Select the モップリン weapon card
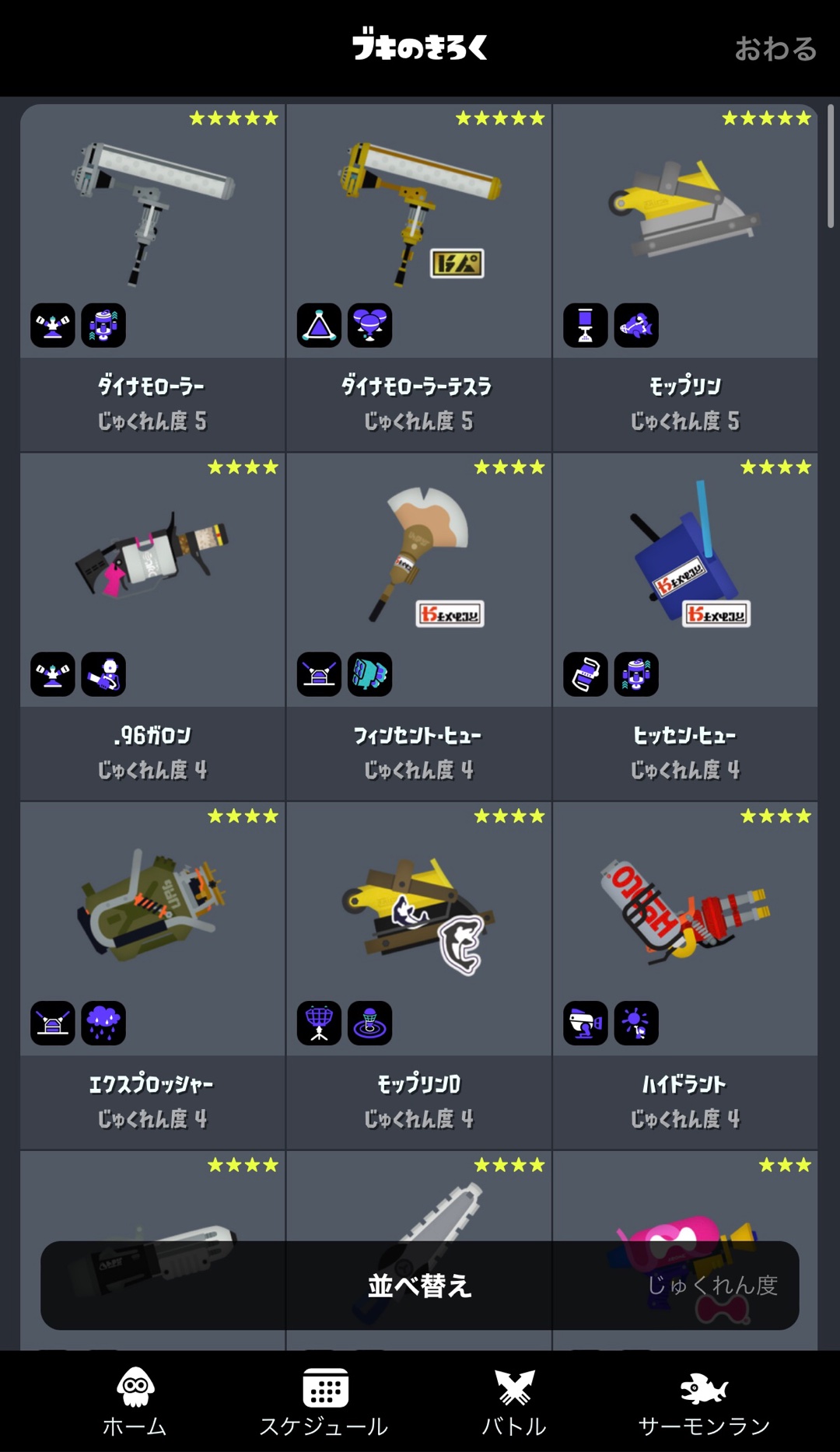Viewport: 840px width, 1452px height. coord(684,276)
